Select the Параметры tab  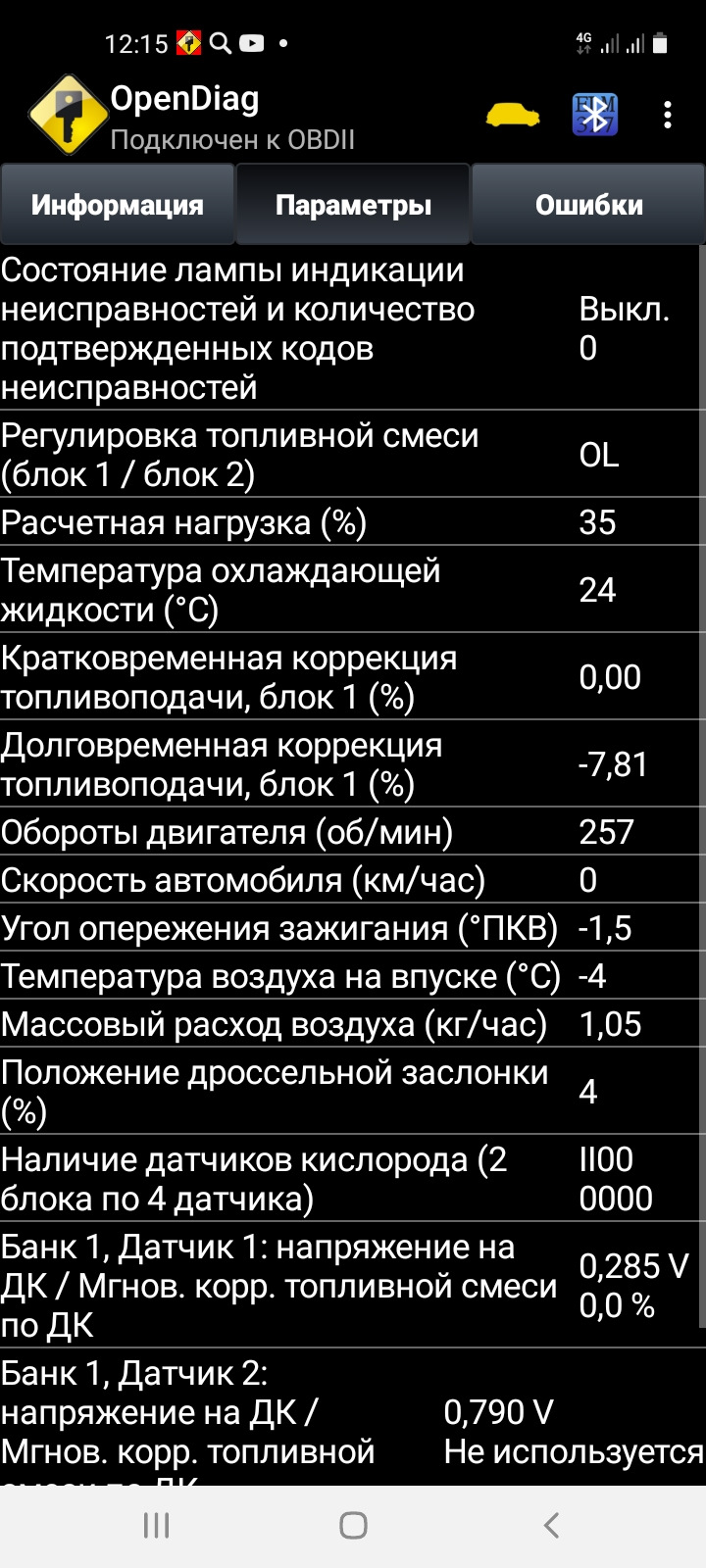[353, 205]
